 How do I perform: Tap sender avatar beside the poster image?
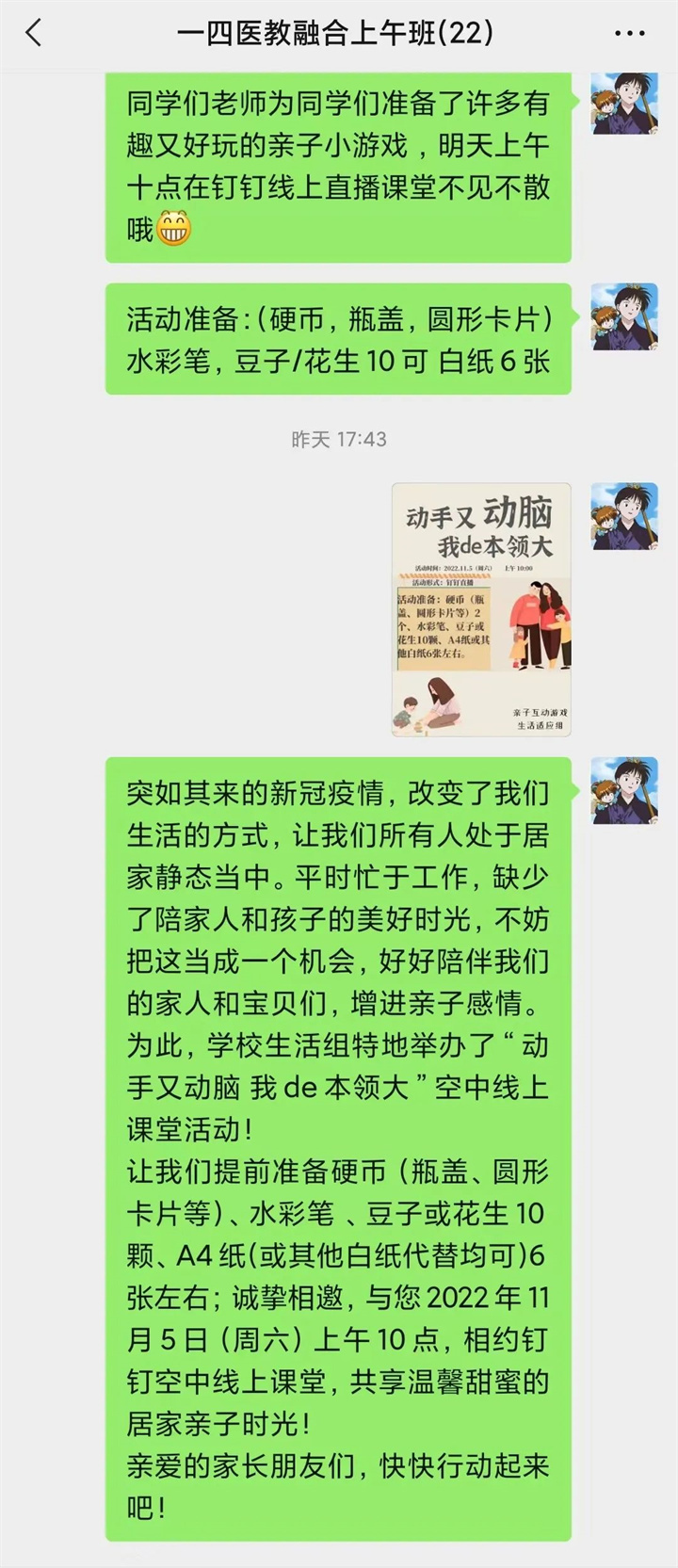click(623, 516)
